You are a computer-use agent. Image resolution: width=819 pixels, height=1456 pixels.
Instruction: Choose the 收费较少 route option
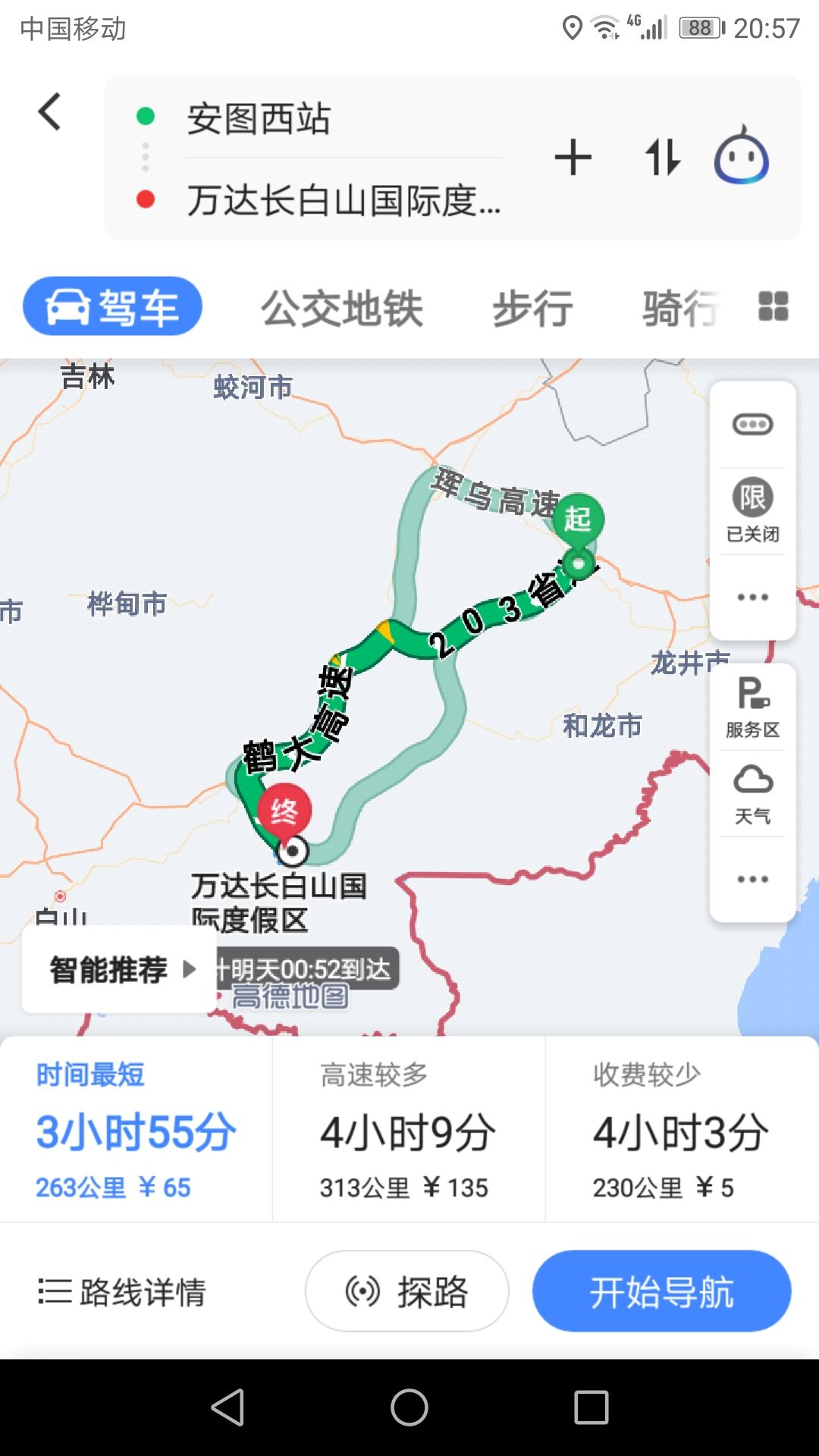pos(681,1130)
